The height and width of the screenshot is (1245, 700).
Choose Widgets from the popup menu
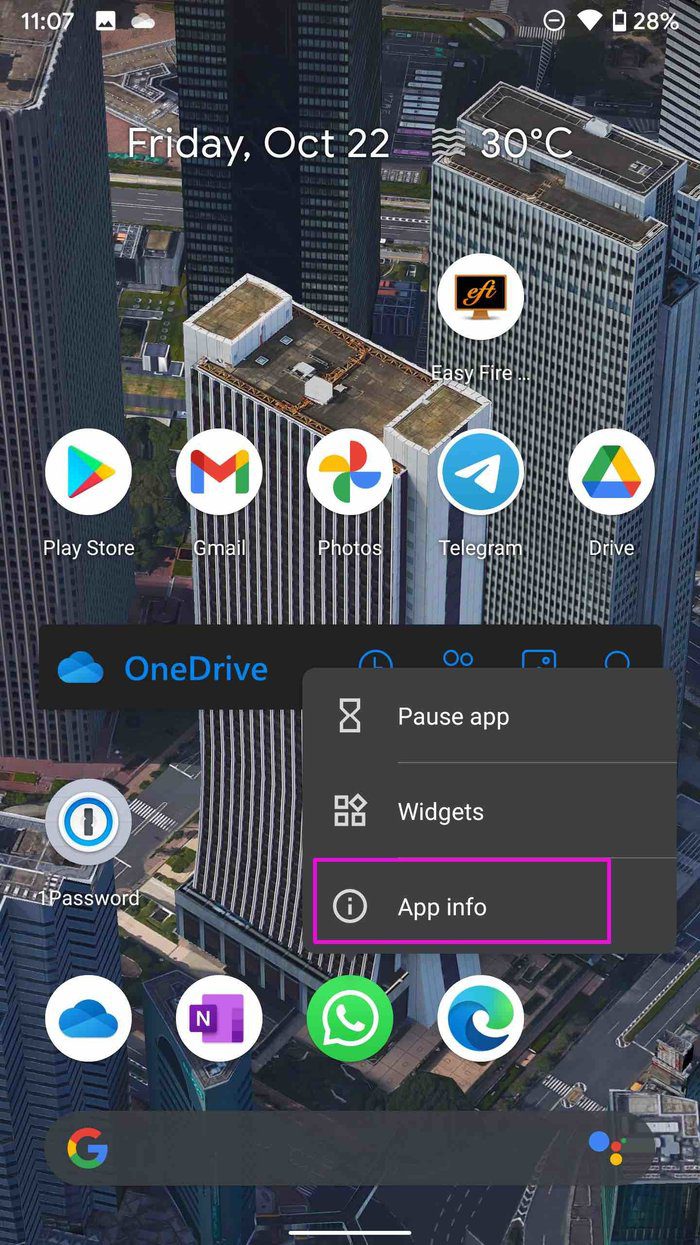pyautogui.click(x=489, y=811)
